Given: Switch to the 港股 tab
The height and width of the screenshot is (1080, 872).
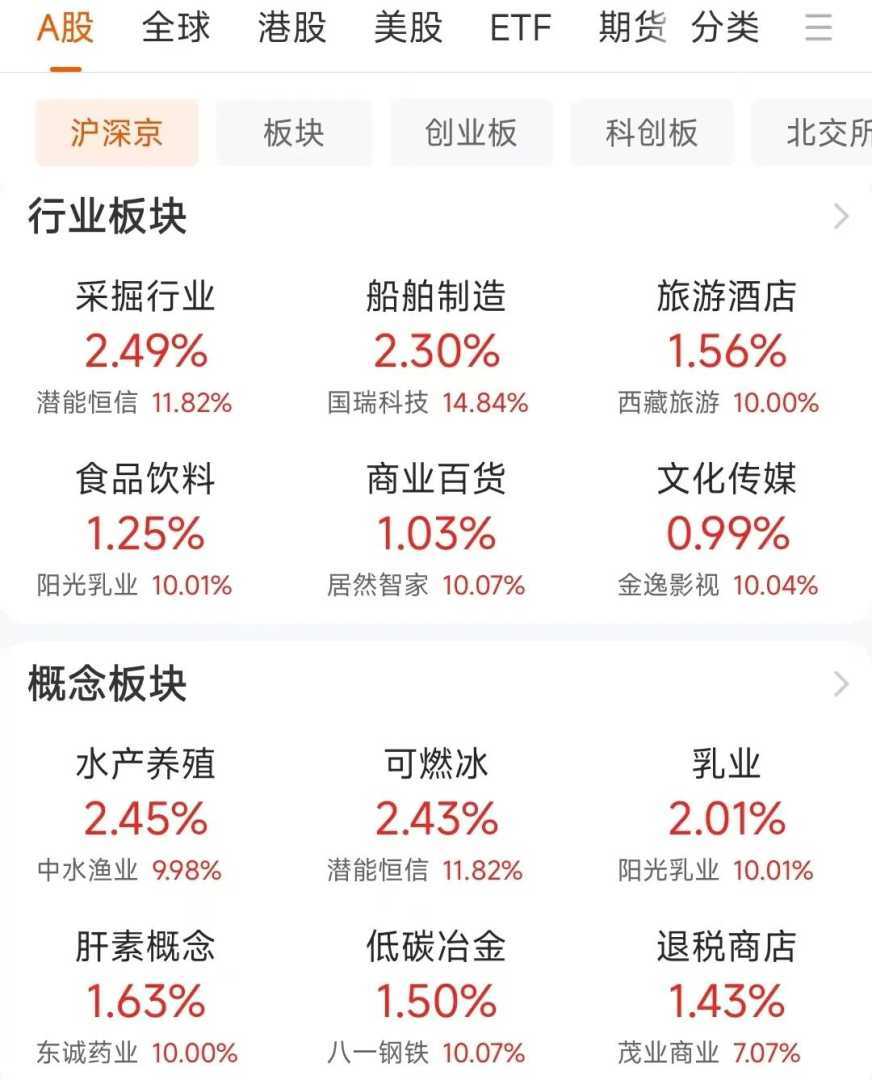Looking at the screenshot, I should click(x=292, y=28).
